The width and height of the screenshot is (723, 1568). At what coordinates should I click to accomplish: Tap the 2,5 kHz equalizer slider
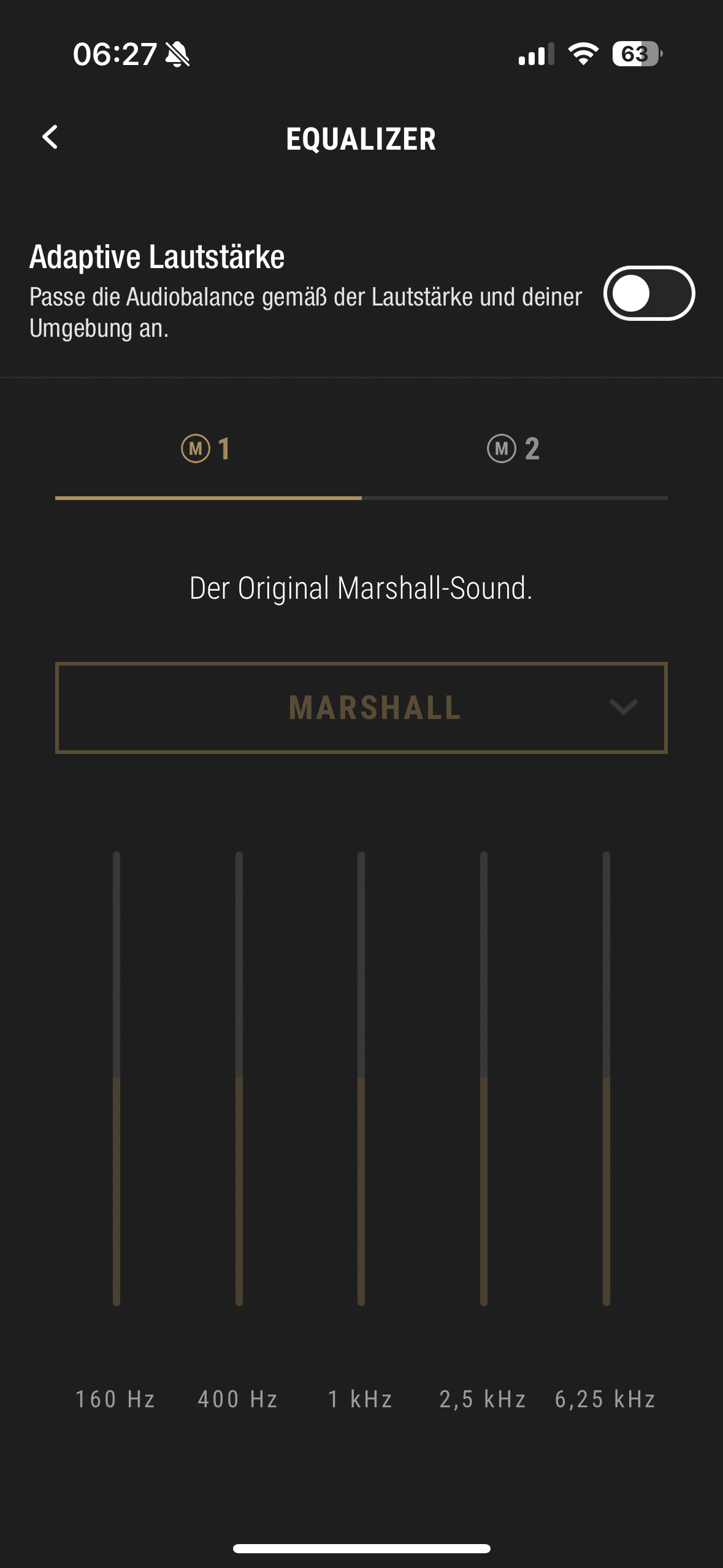point(484,1078)
